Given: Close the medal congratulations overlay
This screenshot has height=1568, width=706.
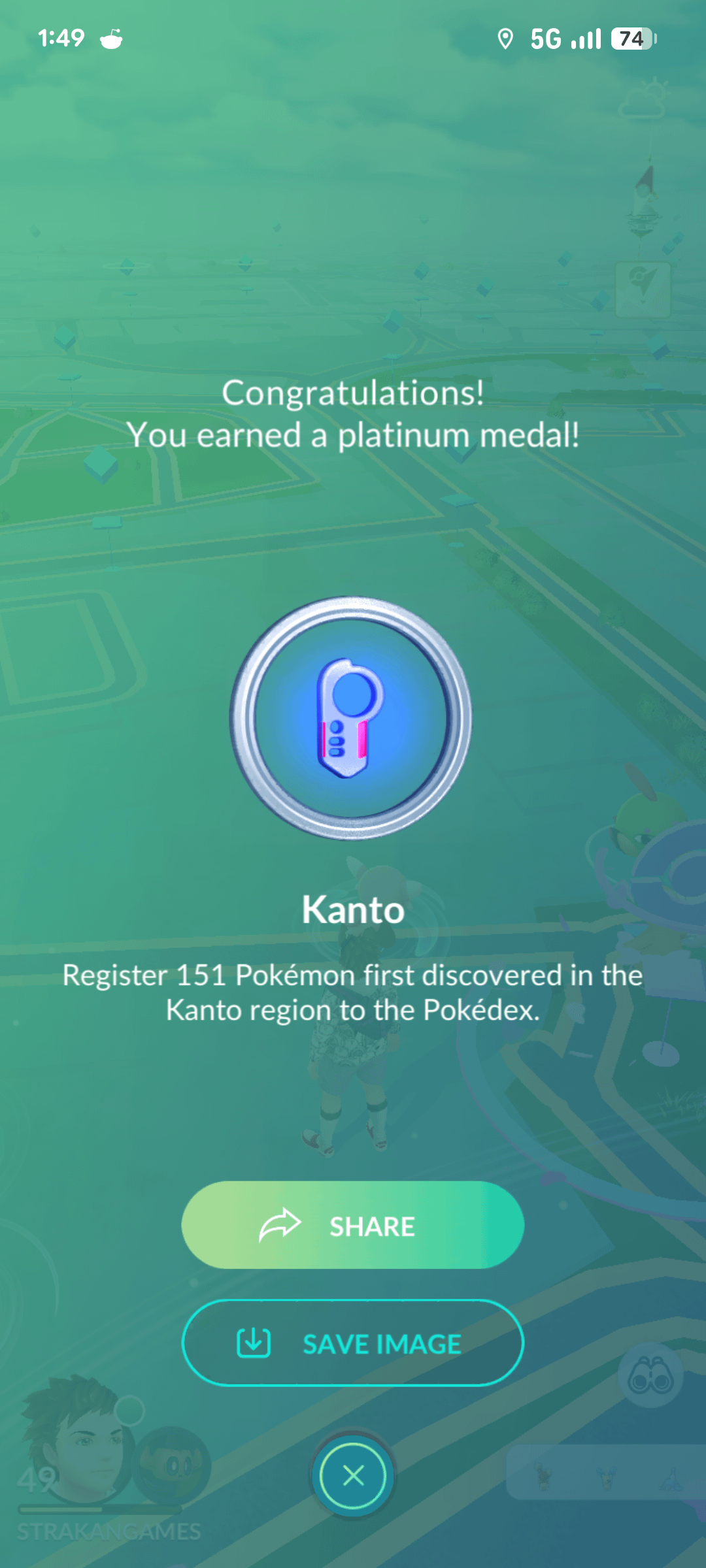Looking at the screenshot, I should click(x=353, y=1475).
